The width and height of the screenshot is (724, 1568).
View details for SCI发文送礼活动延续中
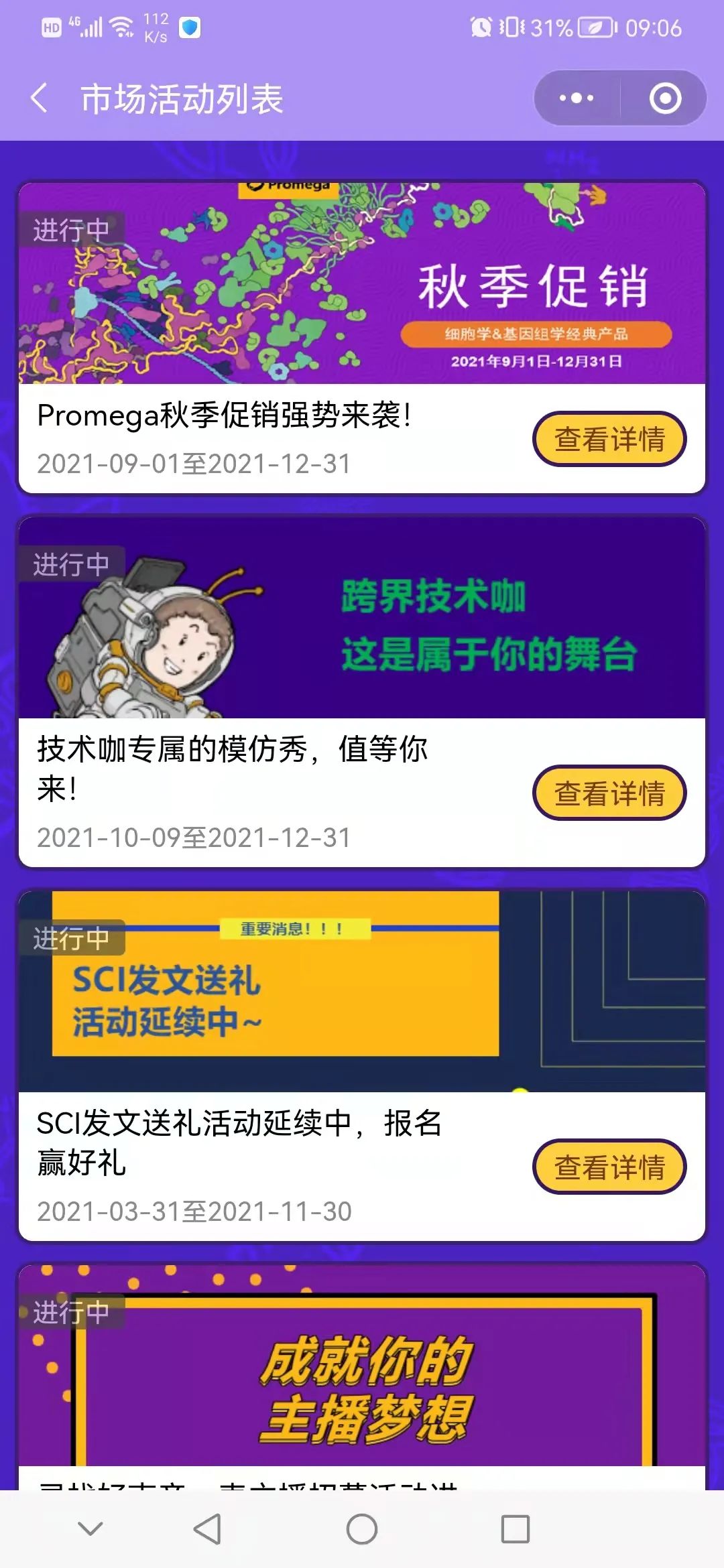609,1167
